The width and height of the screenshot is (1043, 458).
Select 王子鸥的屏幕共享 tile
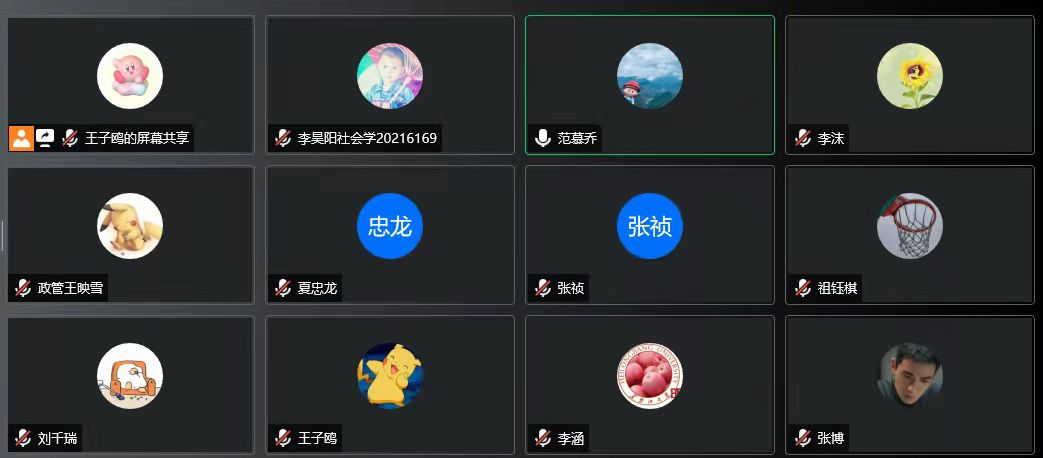pyautogui.click(x=130, y=85)
